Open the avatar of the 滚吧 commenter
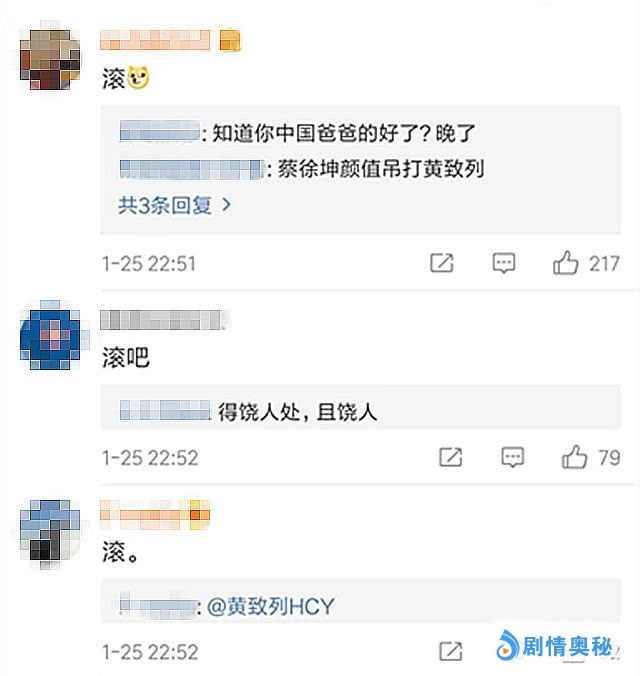The height and width of the screenshot is (676, 640). 50,340
